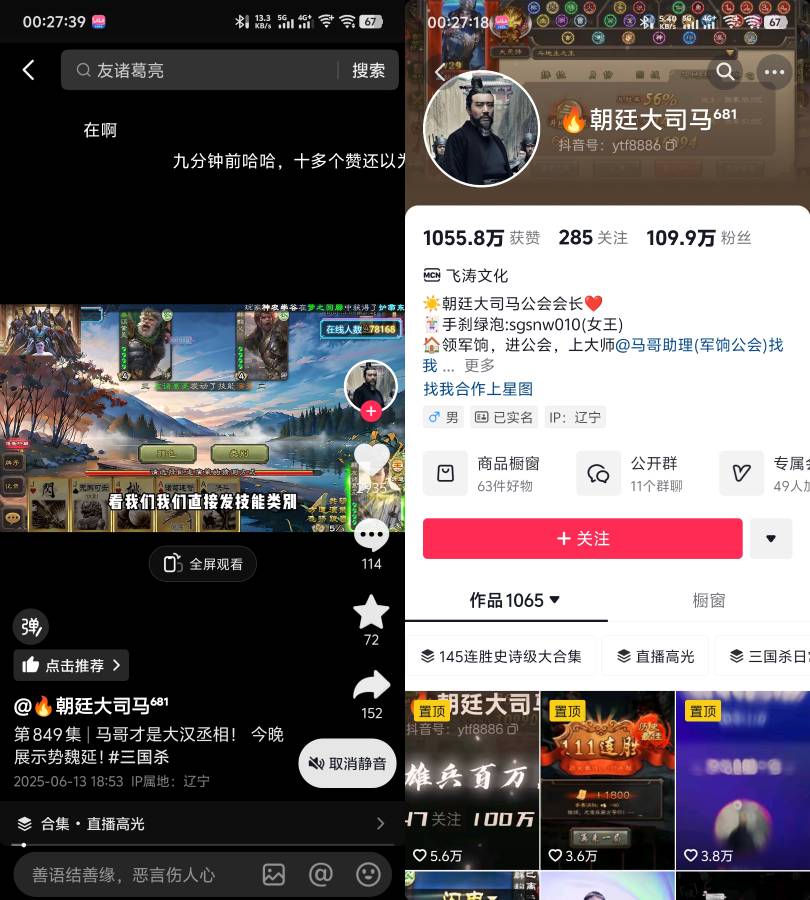Viewport: 810px width, 900px height.
Task: Tap the 搜索 button
Action: [x=368, y=70]
